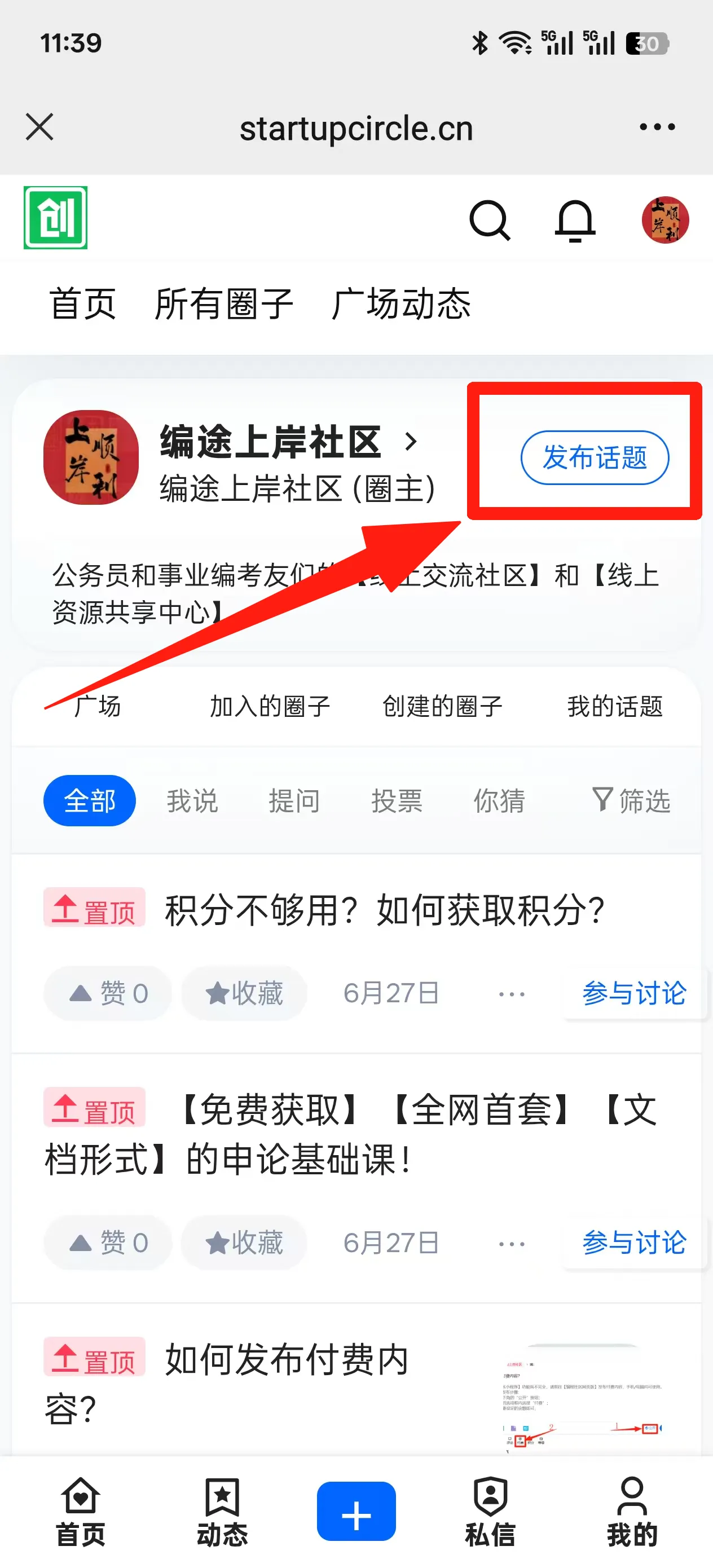Open the search magnifier icon
713x1568 pixels.
[x=490, y=221]
